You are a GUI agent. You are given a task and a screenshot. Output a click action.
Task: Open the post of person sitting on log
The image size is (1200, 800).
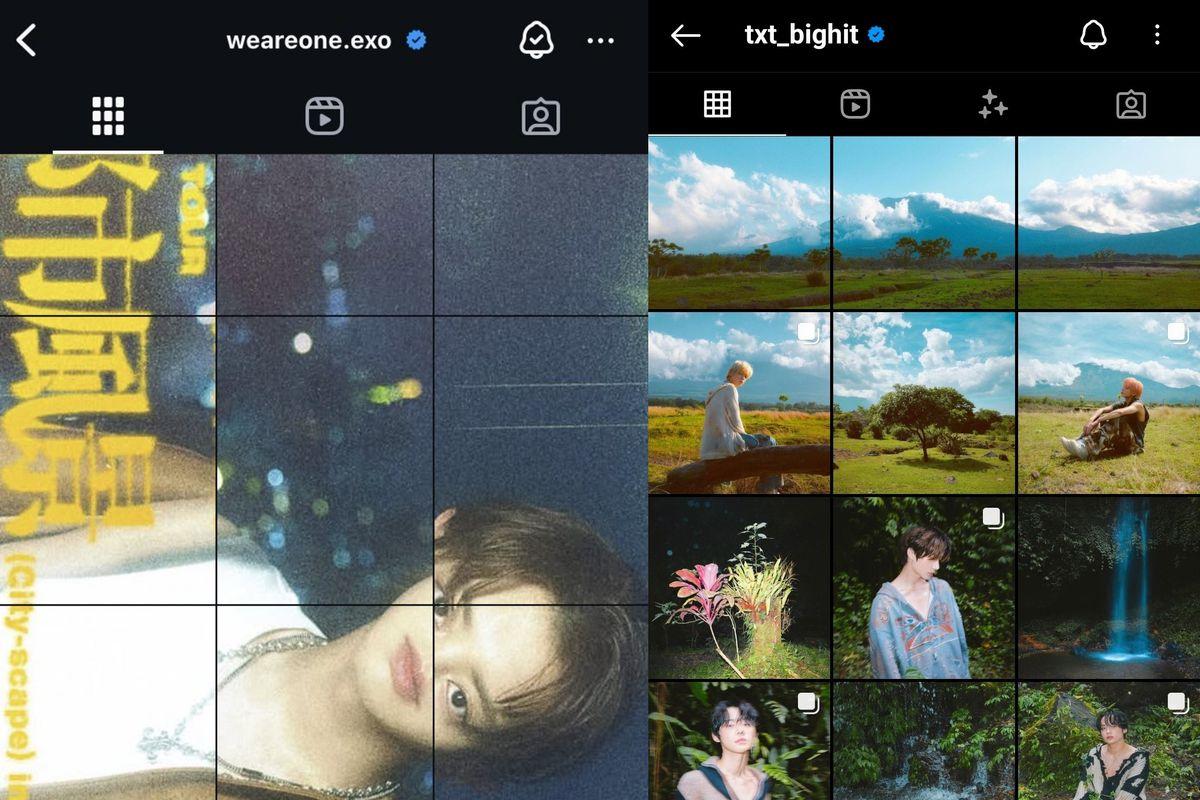[739, 403]
